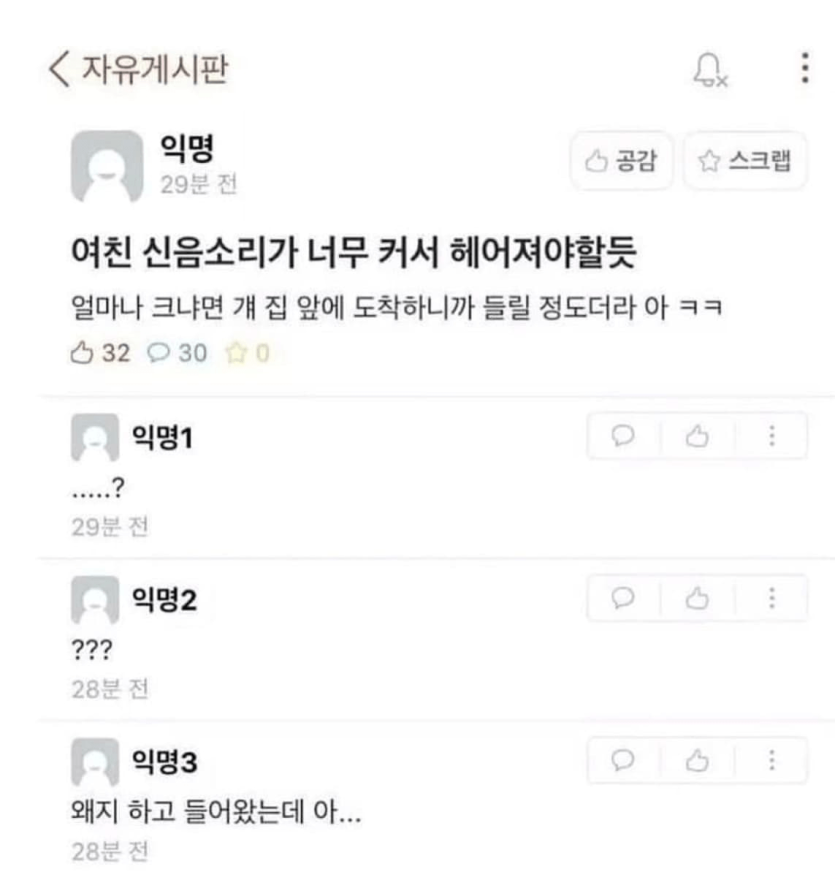Reply to 익명1's comment
Screen dimensions: 835x891
point(624,436)
